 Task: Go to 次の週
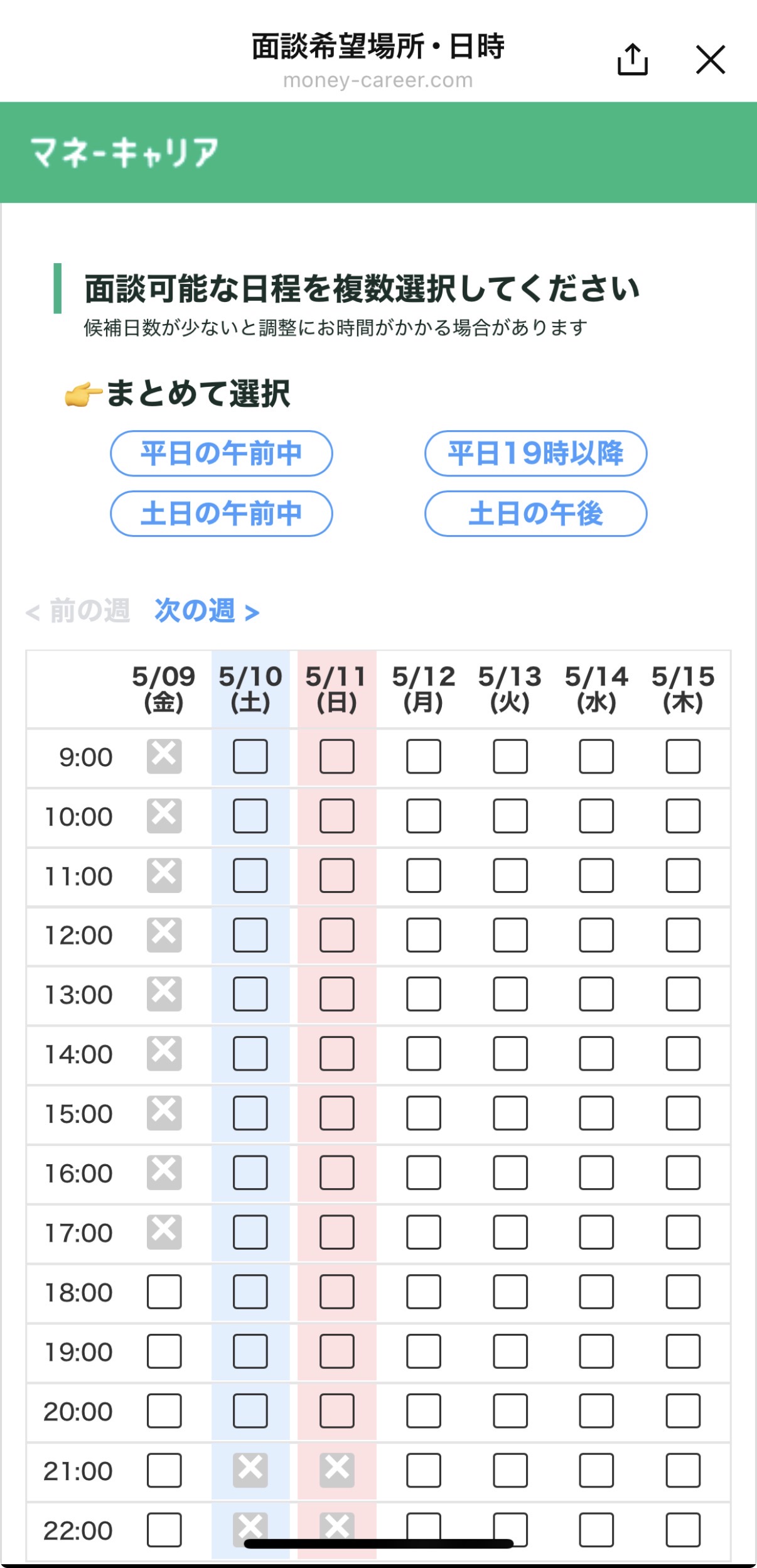point(207,610)
